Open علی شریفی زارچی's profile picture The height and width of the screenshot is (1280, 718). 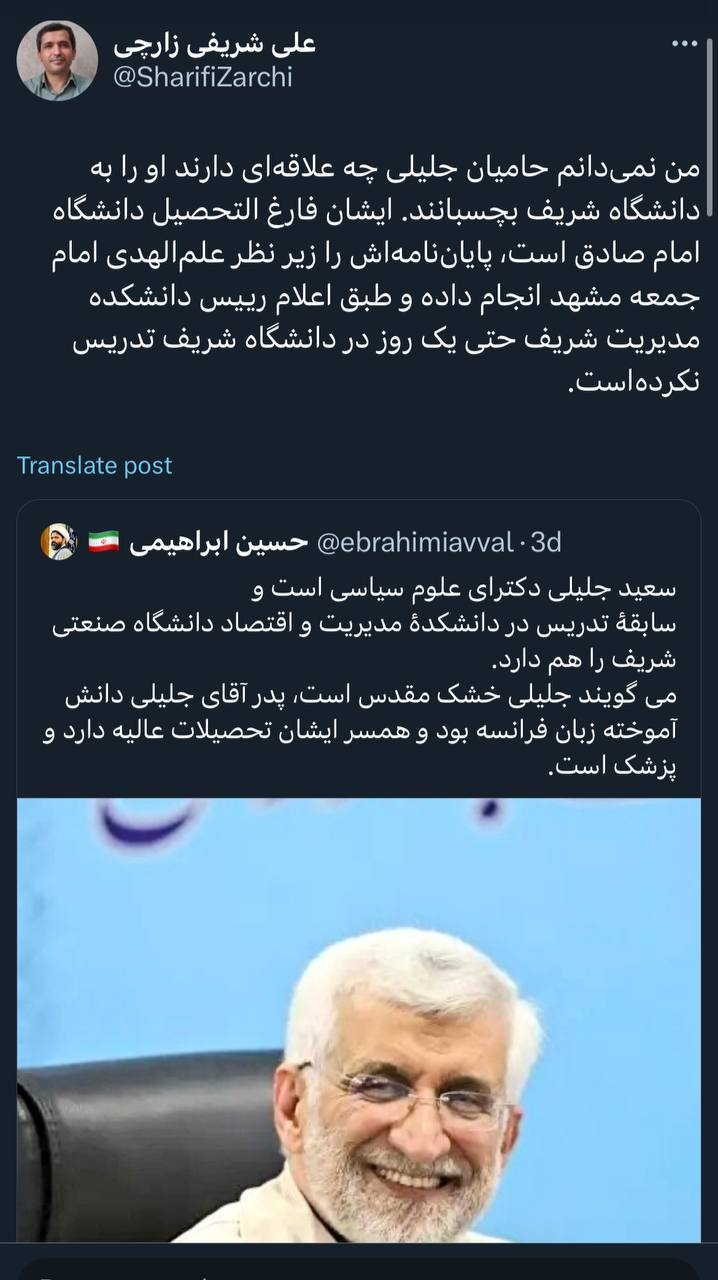57,61
